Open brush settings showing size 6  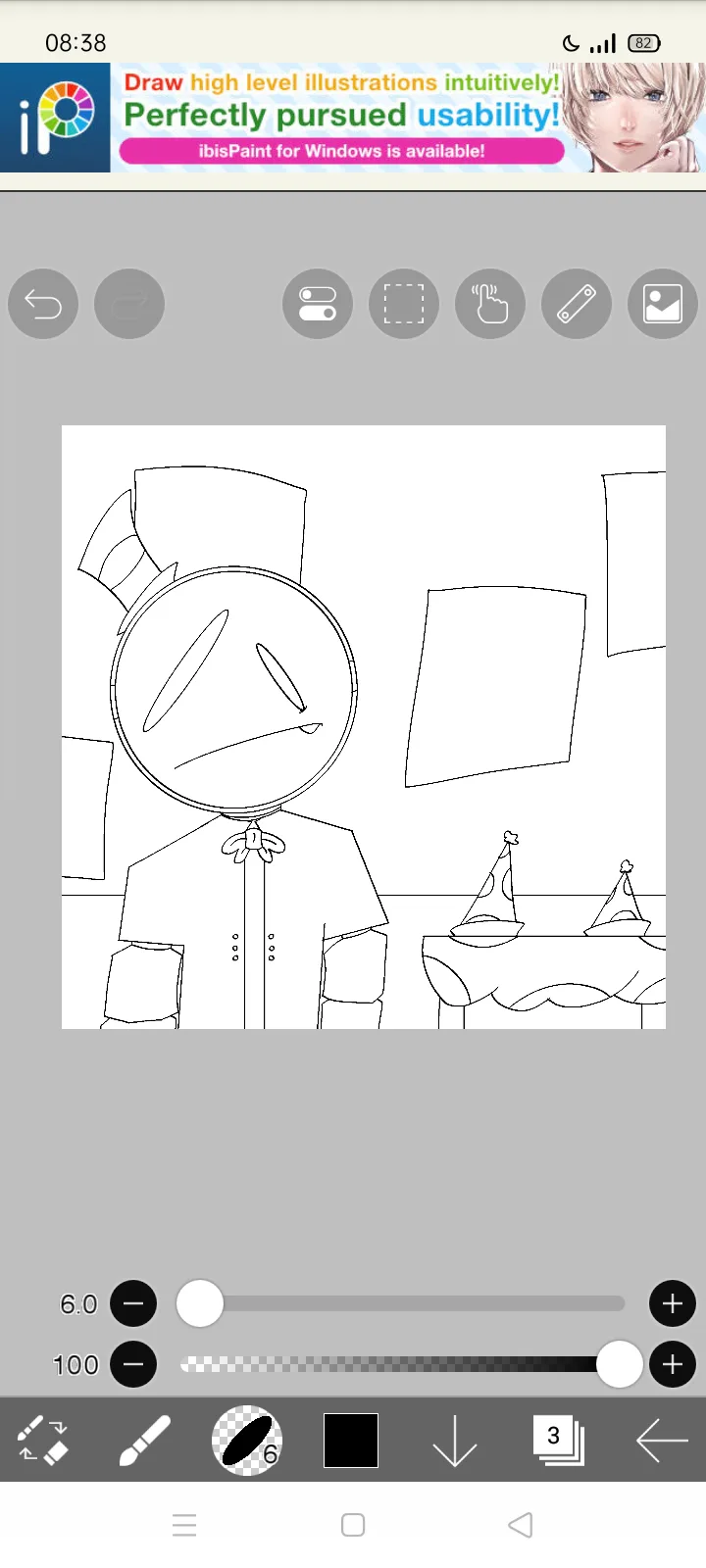tap(247, 1440)
